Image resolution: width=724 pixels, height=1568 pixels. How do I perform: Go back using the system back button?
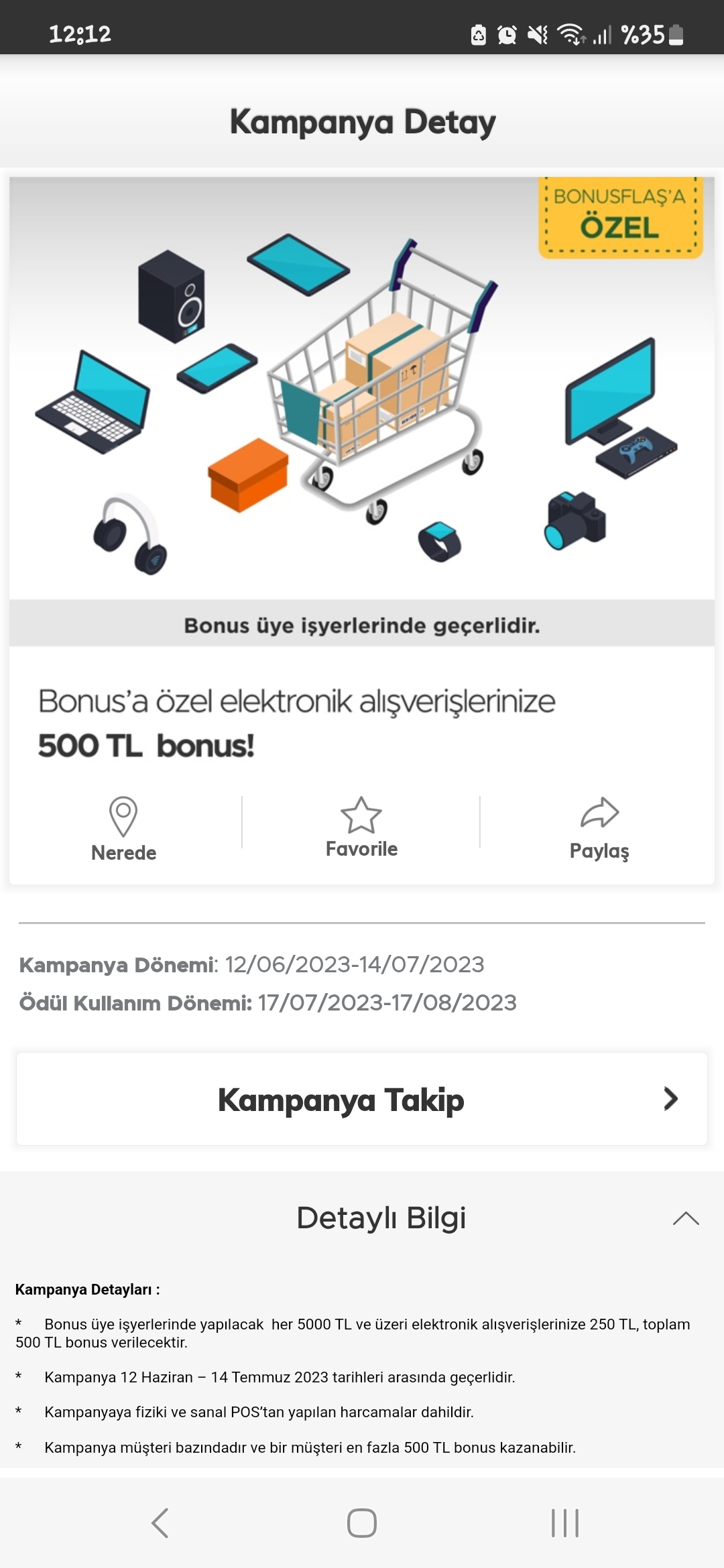click(160, 1523)
